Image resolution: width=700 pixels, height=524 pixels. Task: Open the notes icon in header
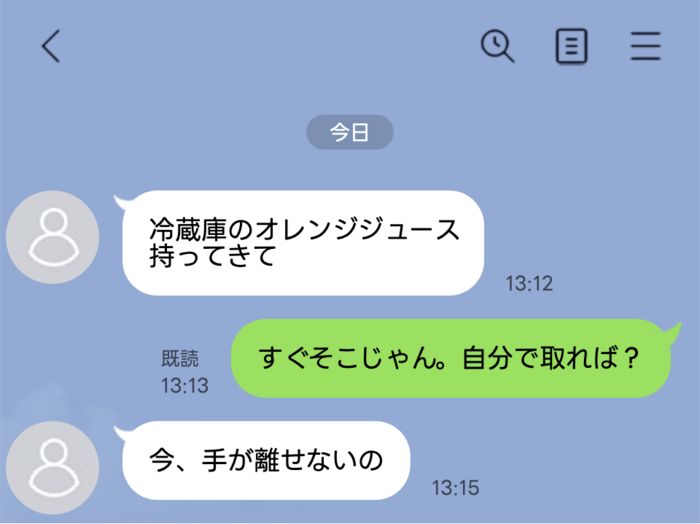coord(571,46)
